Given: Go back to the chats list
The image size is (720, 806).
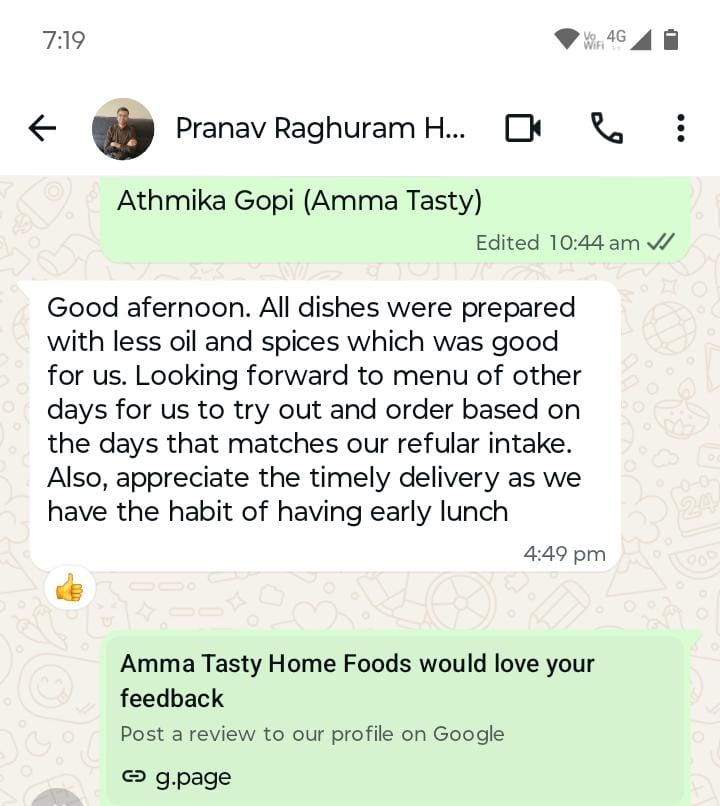Looking at the screenshot, I should pos(42,128).
